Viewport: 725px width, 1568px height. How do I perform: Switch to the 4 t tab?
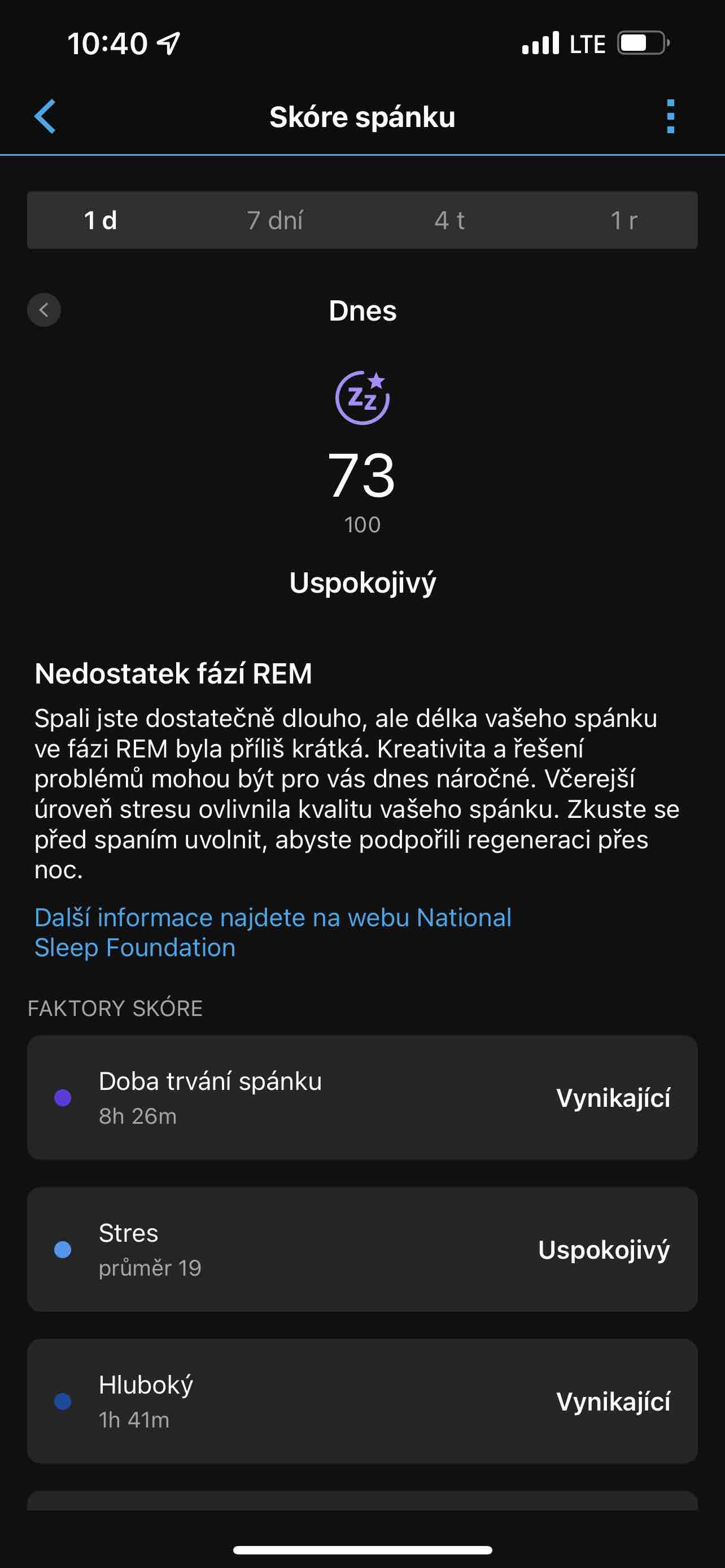pyautogui.click(x=449, y=220)
